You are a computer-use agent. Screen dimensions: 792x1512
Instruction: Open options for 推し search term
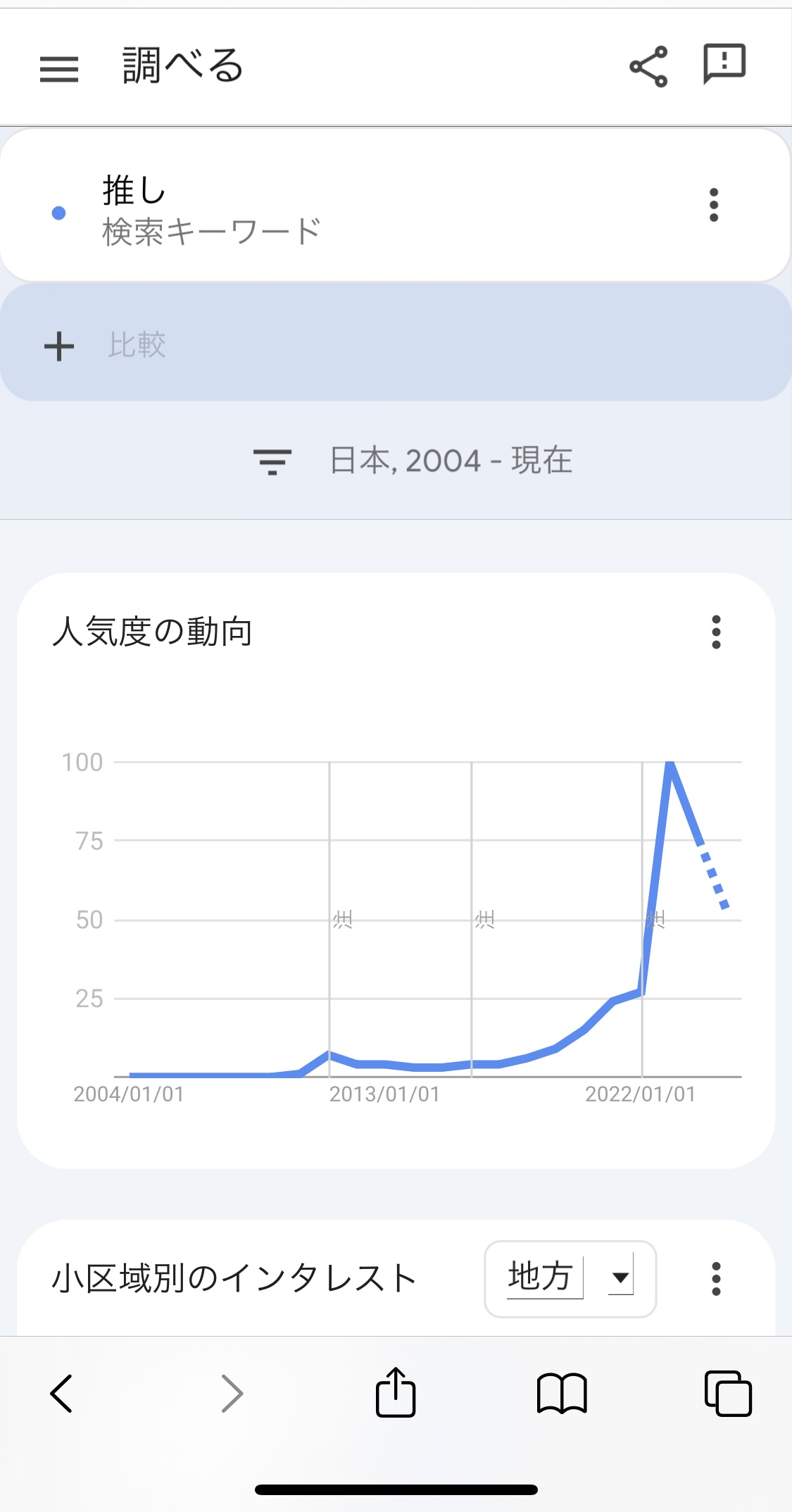714,205
